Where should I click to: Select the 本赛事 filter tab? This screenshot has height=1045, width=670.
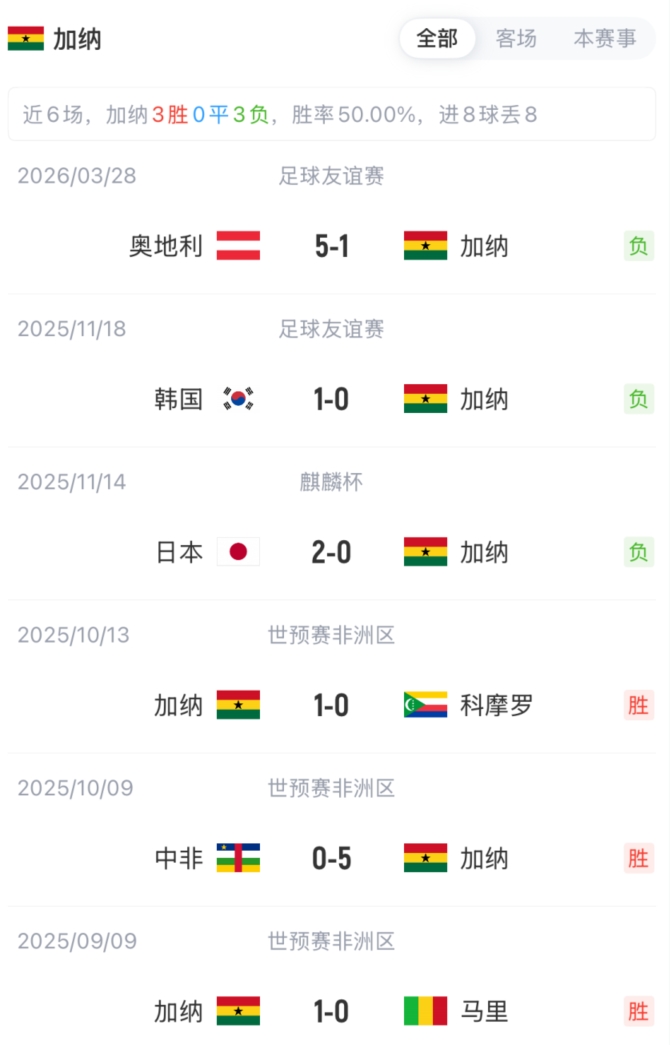(x=604, y=39)
